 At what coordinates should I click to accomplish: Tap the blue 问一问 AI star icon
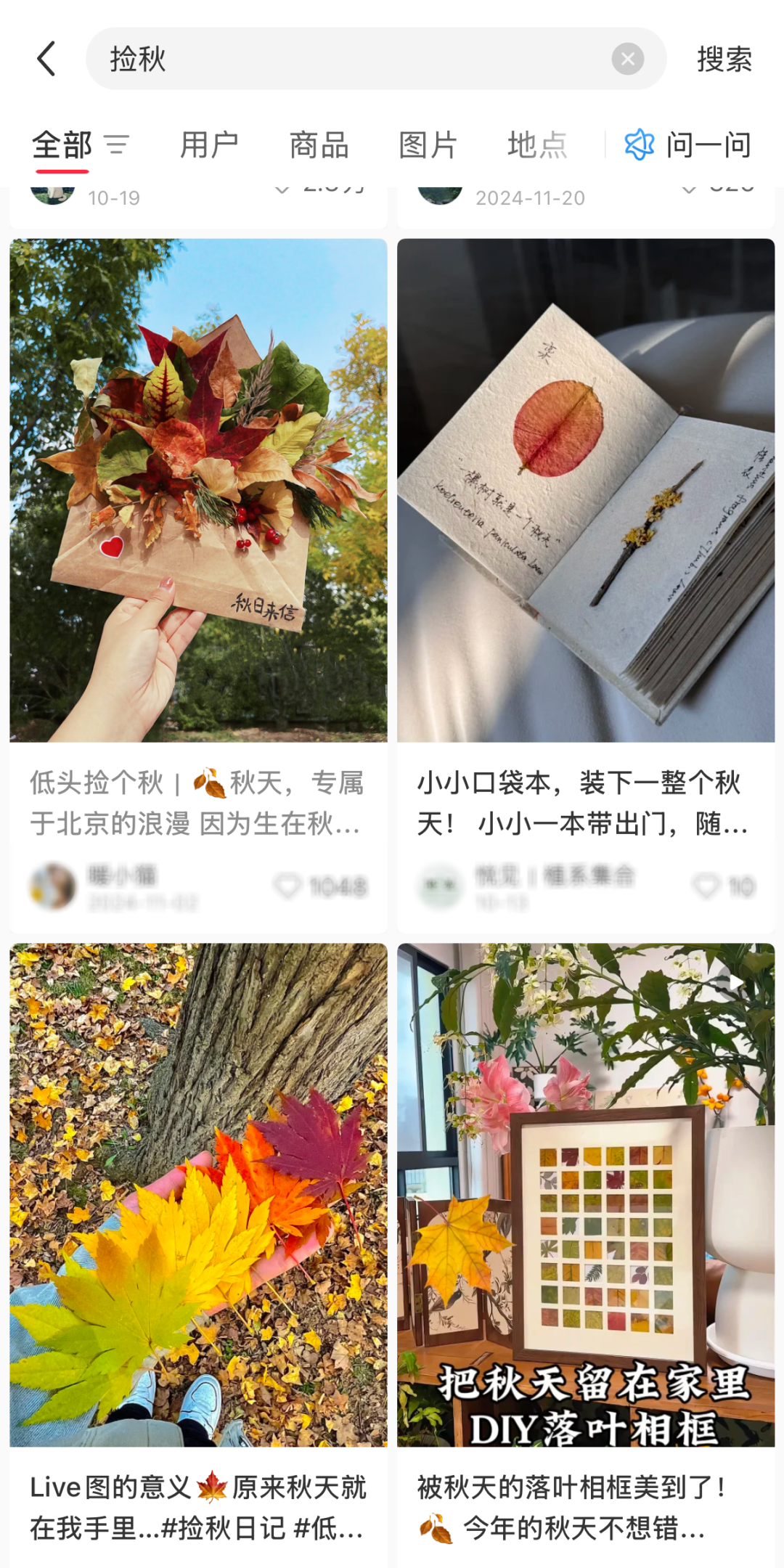[x=639, y=144]
